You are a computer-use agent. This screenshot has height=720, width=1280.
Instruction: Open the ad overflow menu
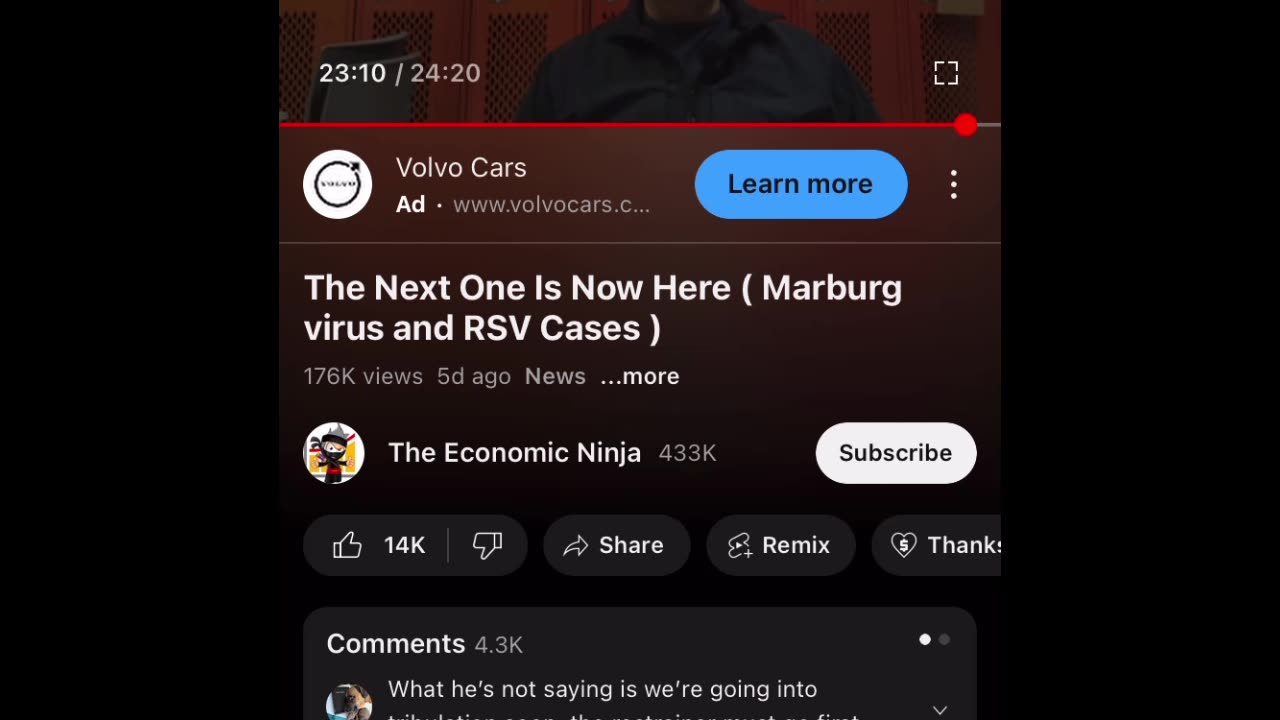click(953, 184)
